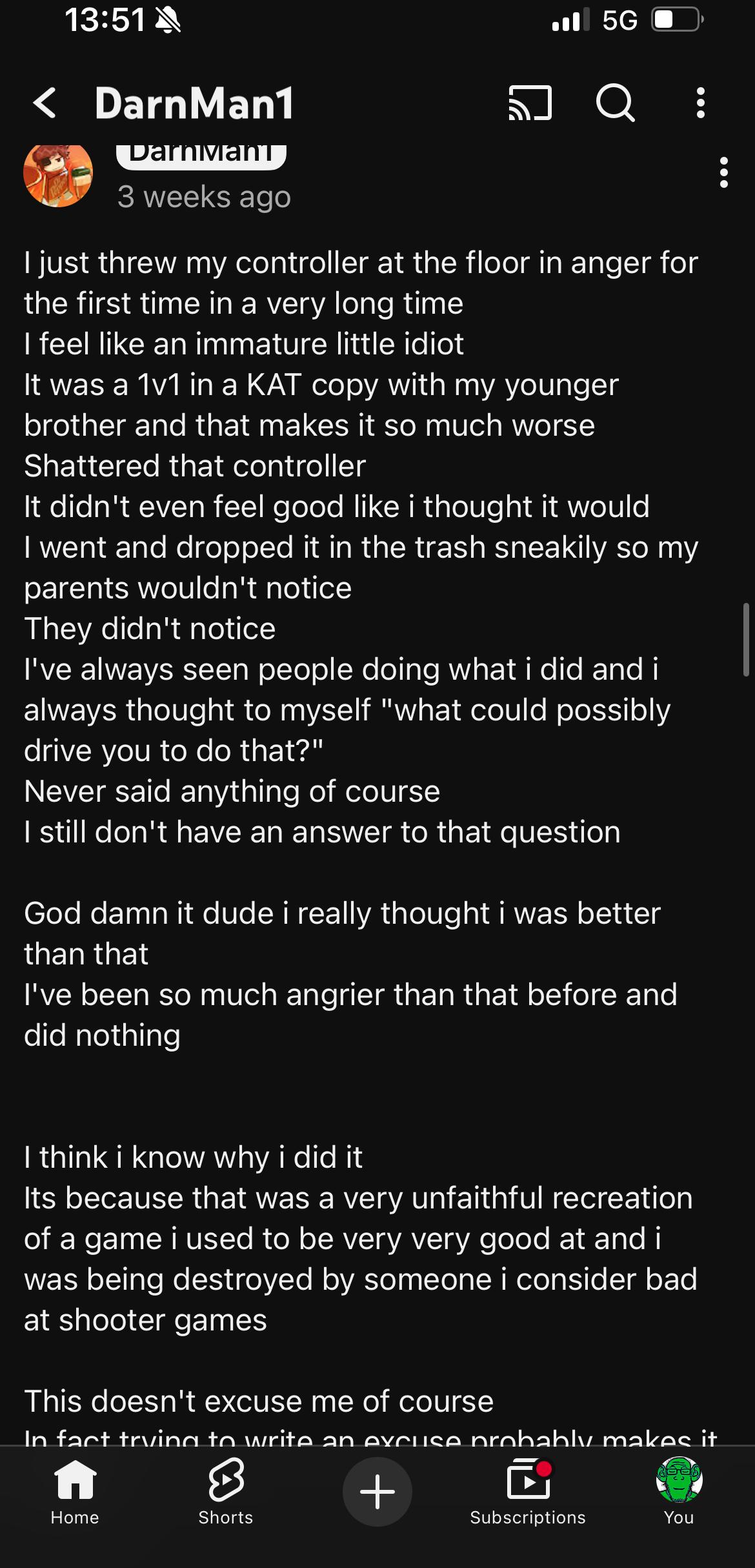Open the post's three-dot options menu
755x1568 pixels.
[x=723, y=173]
